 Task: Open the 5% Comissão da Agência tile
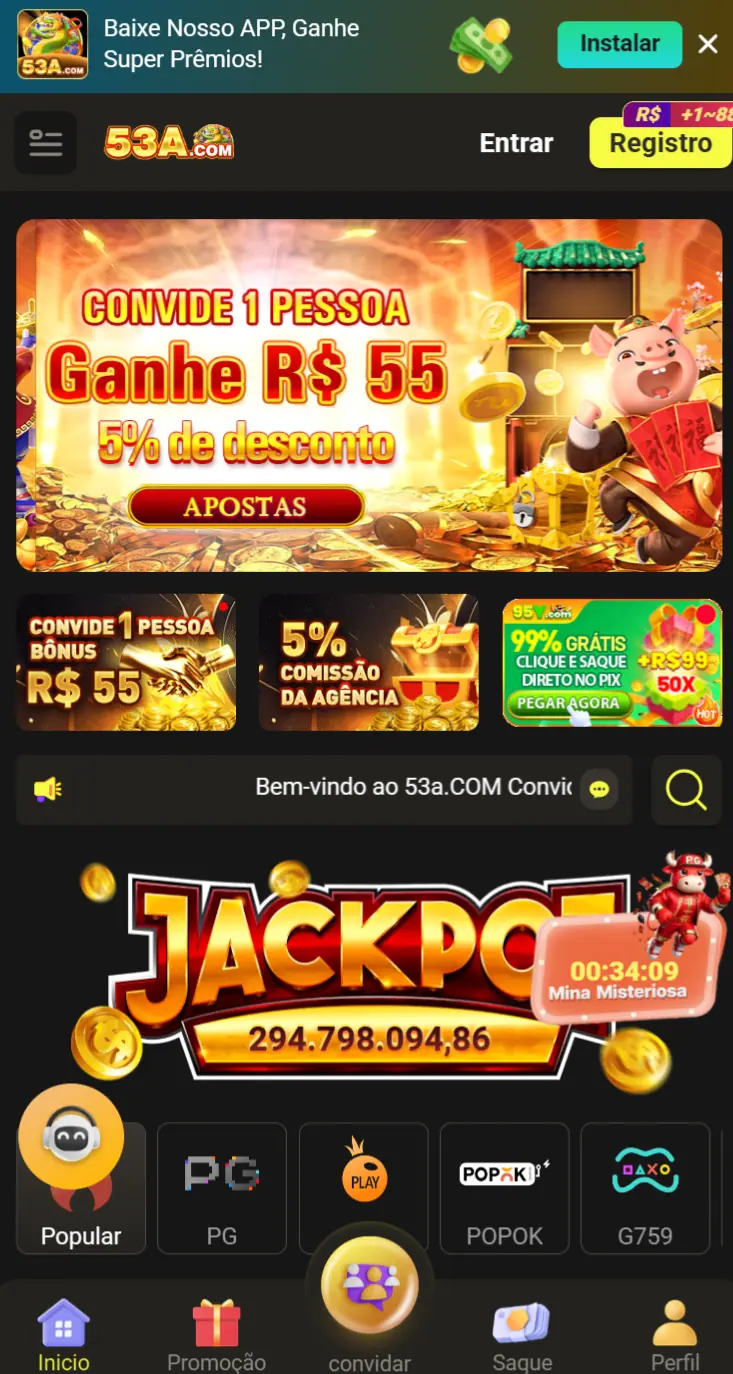(x=368, y=662)
